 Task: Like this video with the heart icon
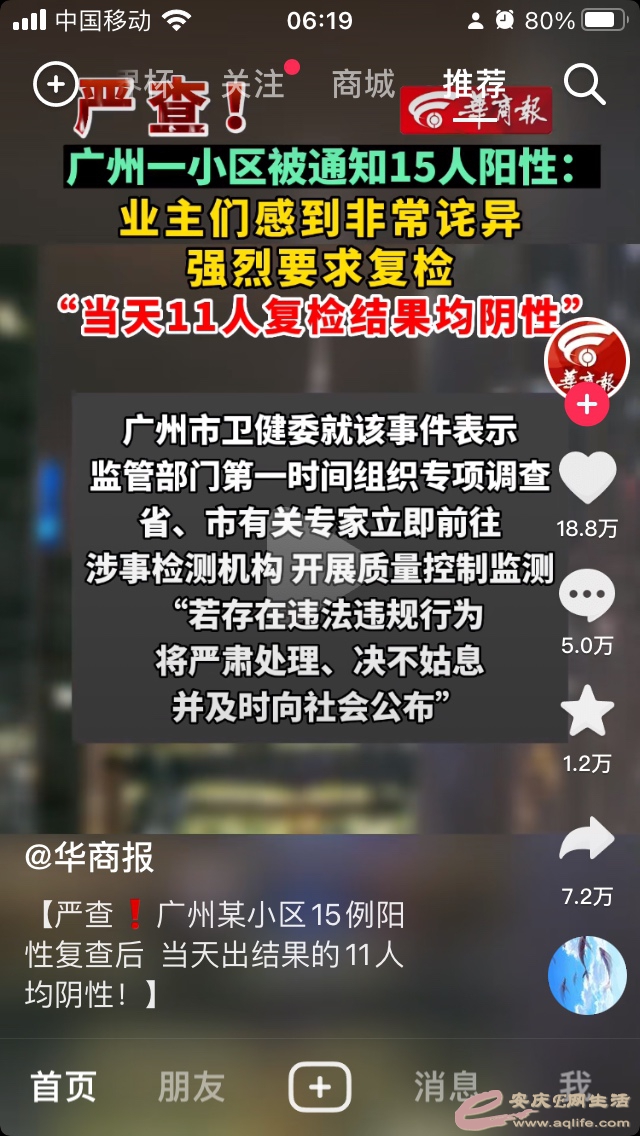pyautogui.click(x=587, y=478)
